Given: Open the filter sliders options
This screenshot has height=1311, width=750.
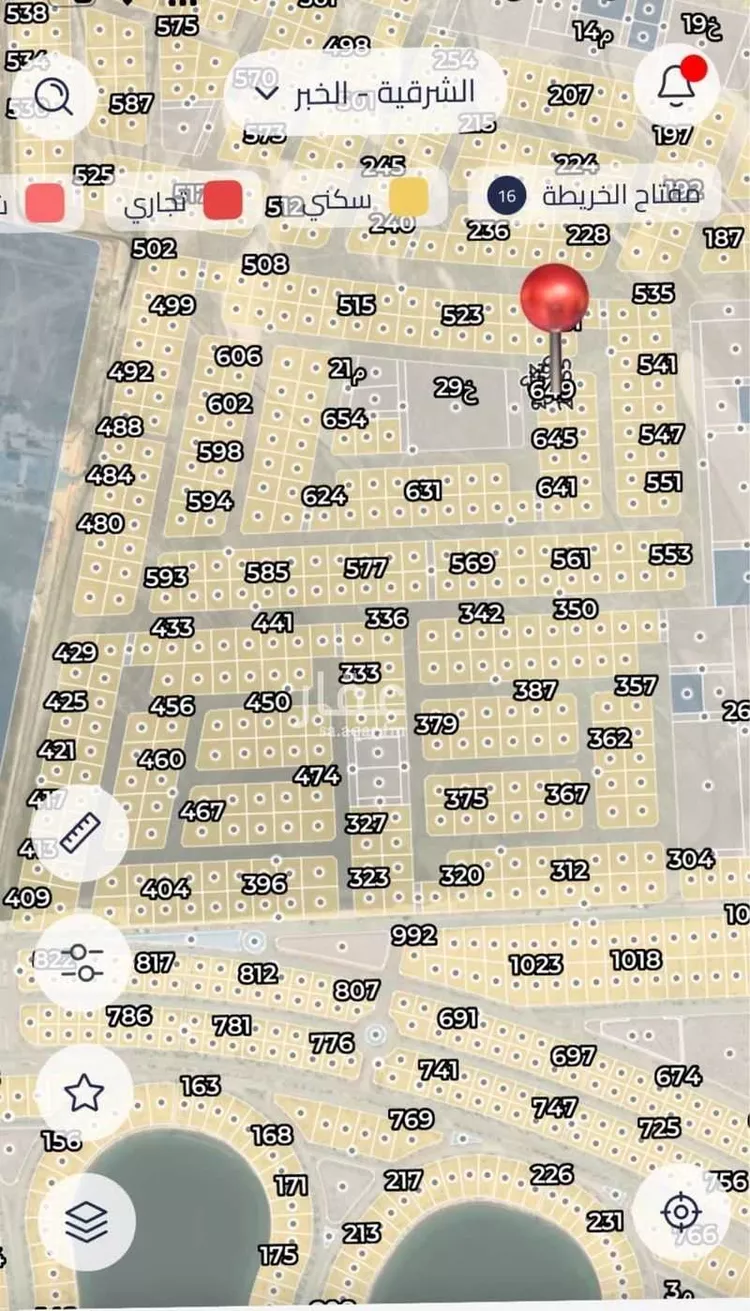Looking at the screenshot, I should (x=81, y=962).
